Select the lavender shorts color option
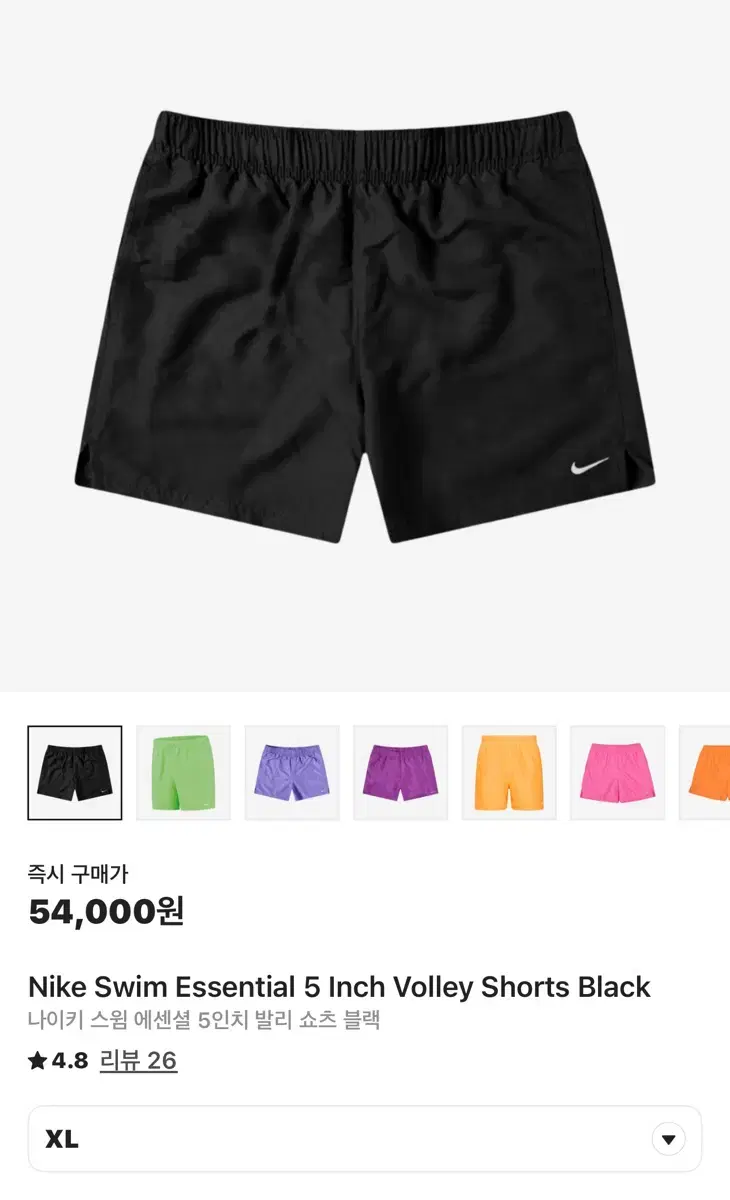The width and height of the screenshot is (730, 1200). 292,771
